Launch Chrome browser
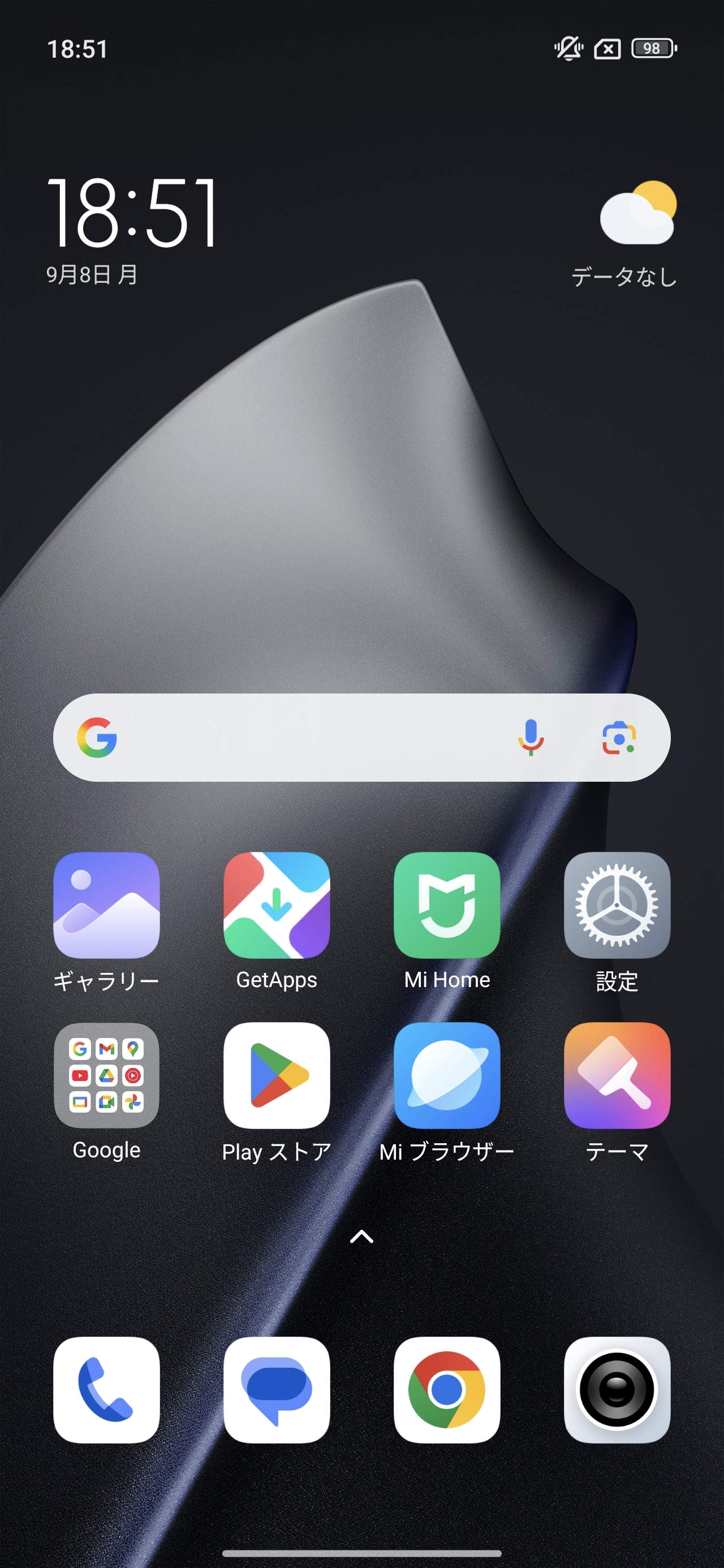The height and width of the screenshot is (1568, 724). tap(447, 1390)
